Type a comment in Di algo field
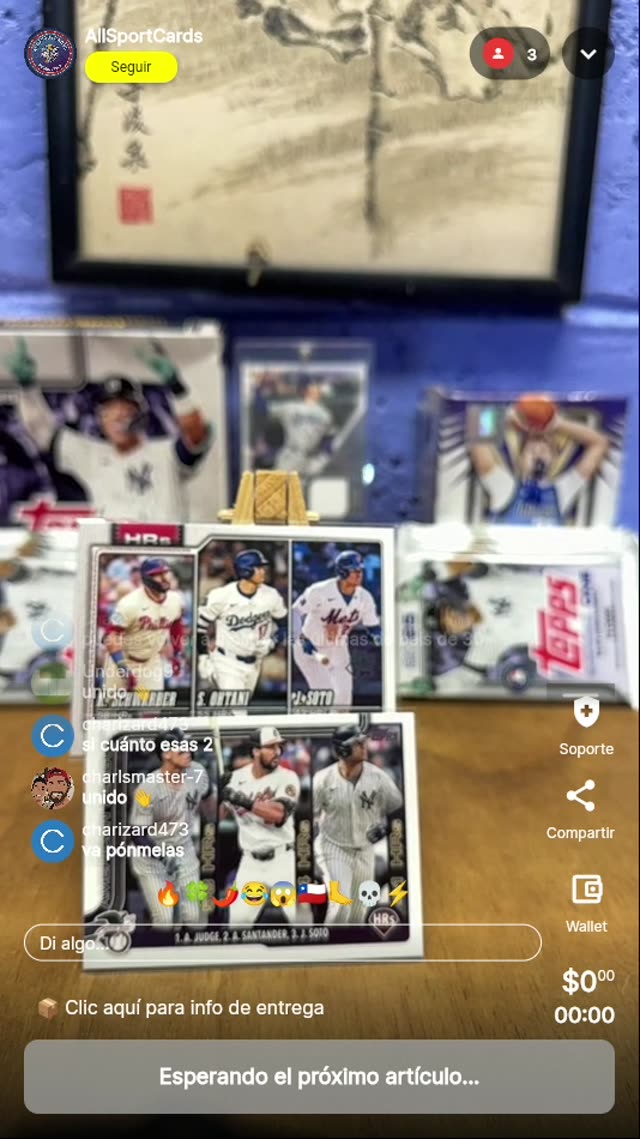This screenshot has height=1139, width=640. point(282,943)
